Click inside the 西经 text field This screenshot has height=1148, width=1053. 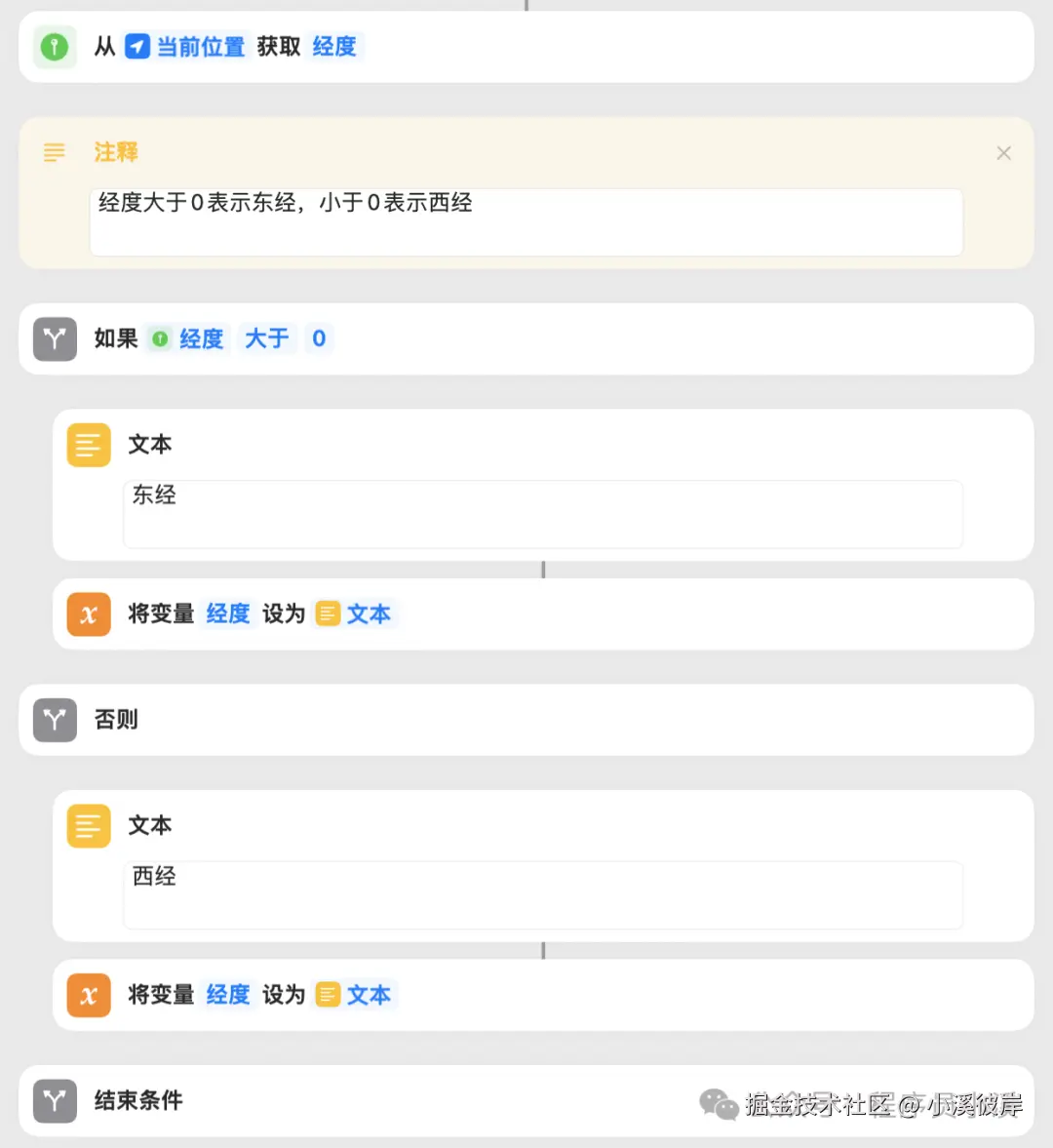click(x=543, y=894)
